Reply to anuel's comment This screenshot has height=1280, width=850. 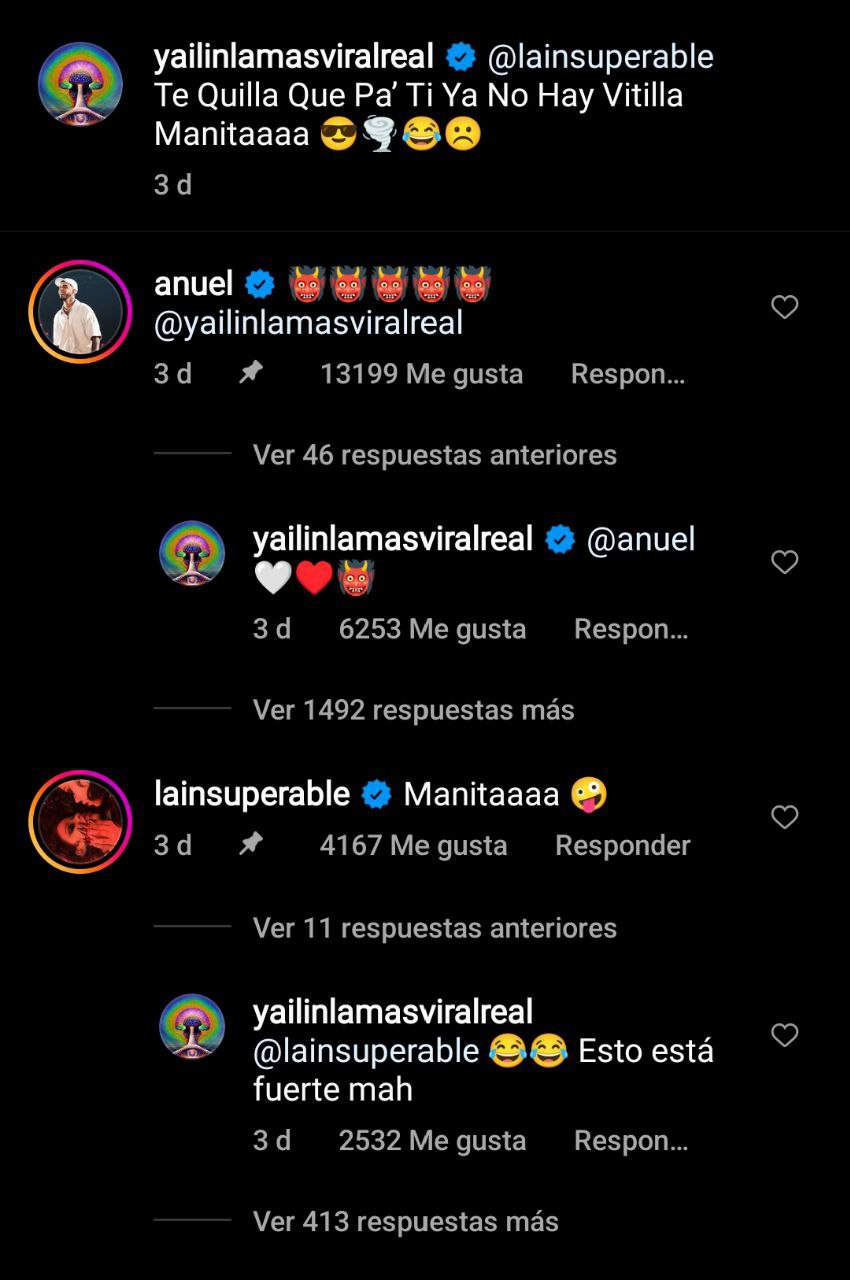pyautogui.click(x=627, y=374)
